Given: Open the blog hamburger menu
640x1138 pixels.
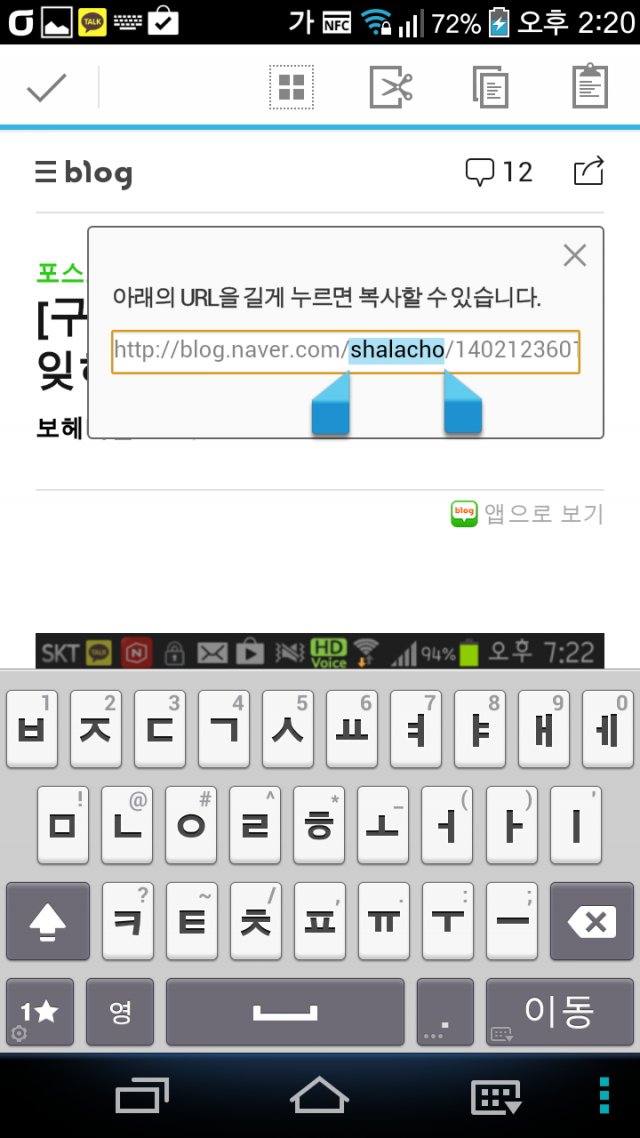Looking at the screenshot, I should click(x=45, y=172).
